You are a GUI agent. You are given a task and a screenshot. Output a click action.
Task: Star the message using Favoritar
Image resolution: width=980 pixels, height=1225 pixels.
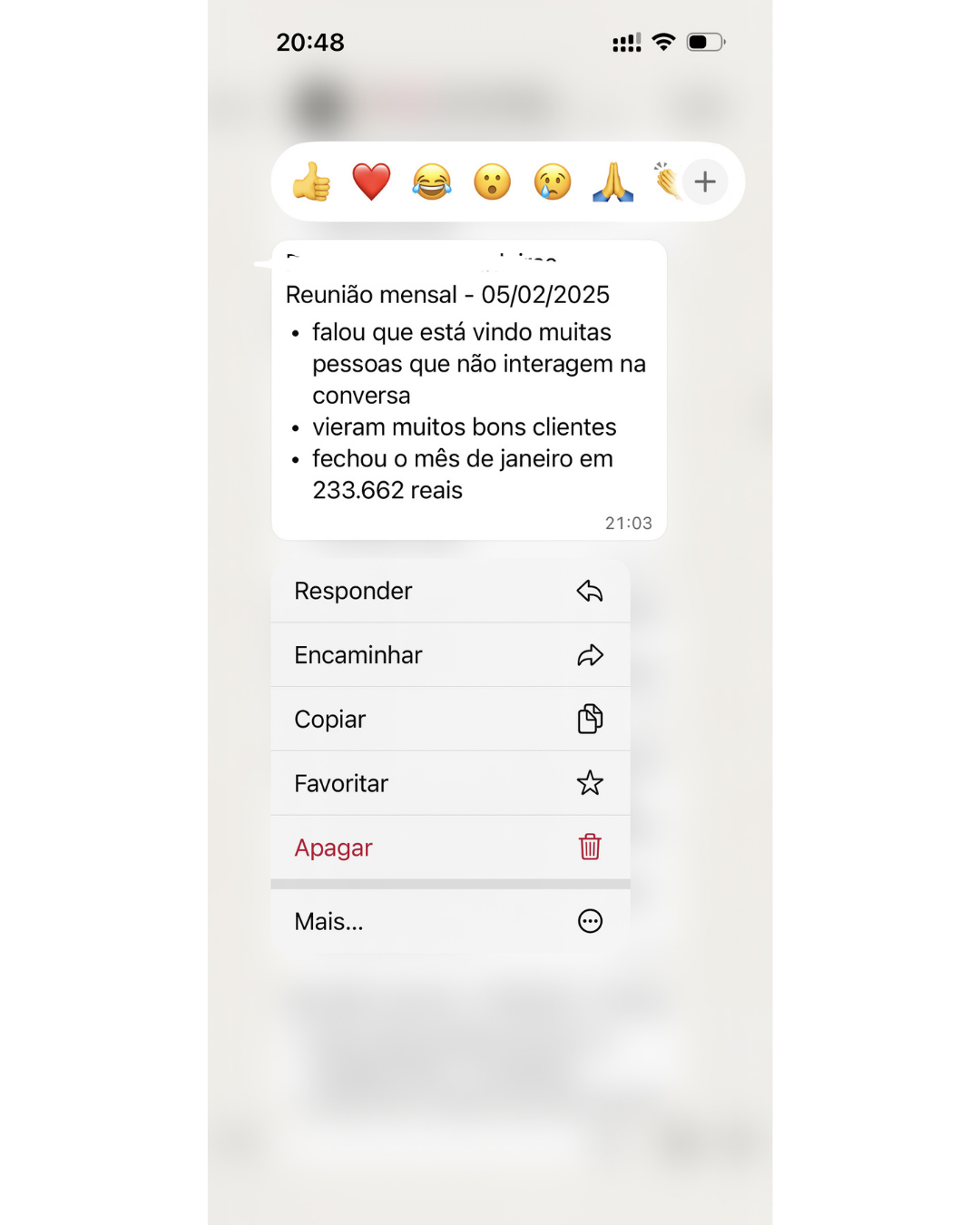click(x=450, y=783)
